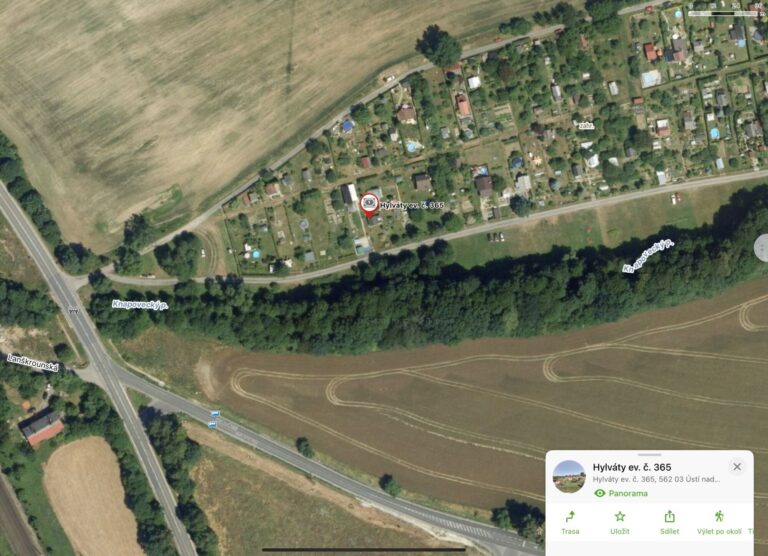Open Výlet po okolí trip suggestions
768x556 pixels.
click(x=720, y=521)
